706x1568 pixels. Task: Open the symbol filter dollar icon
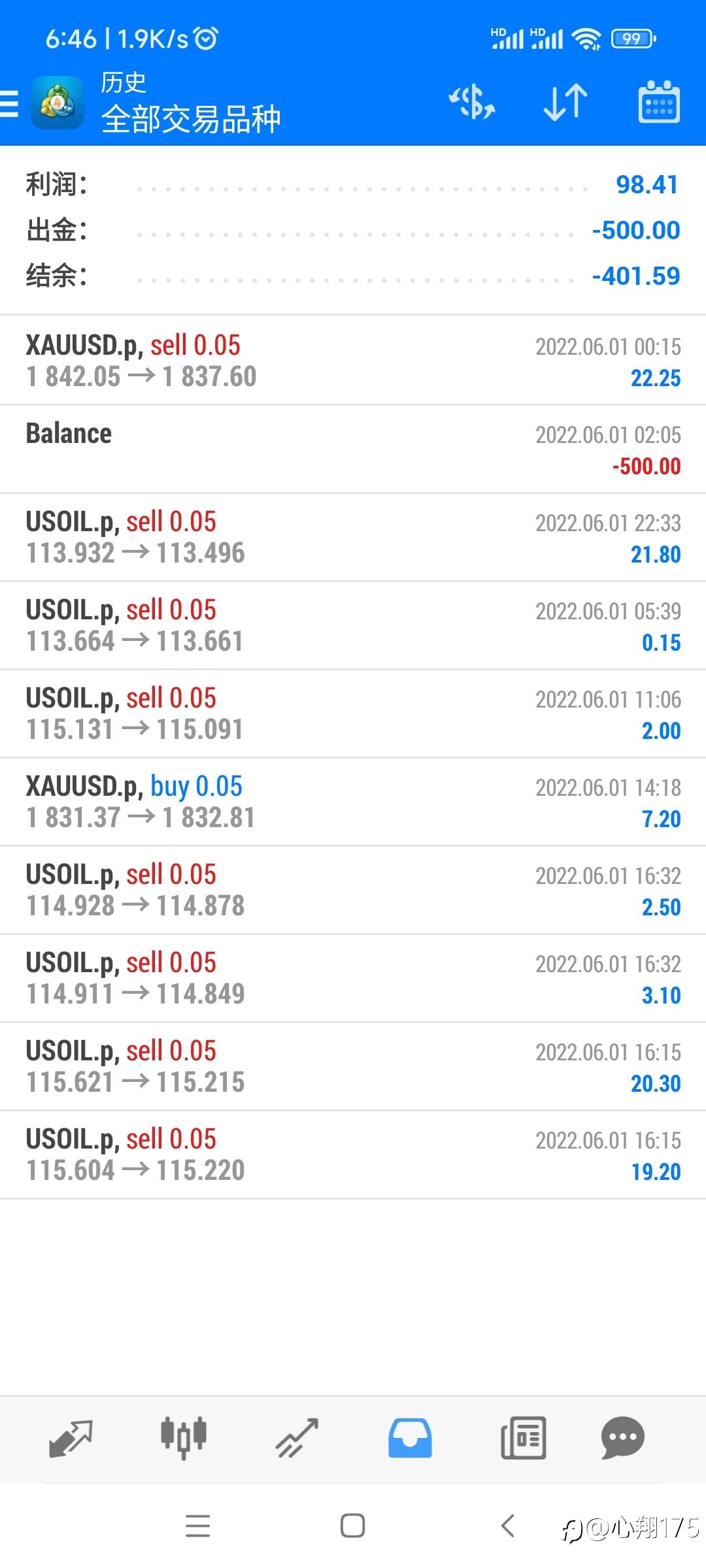click(x=472, y=103)
